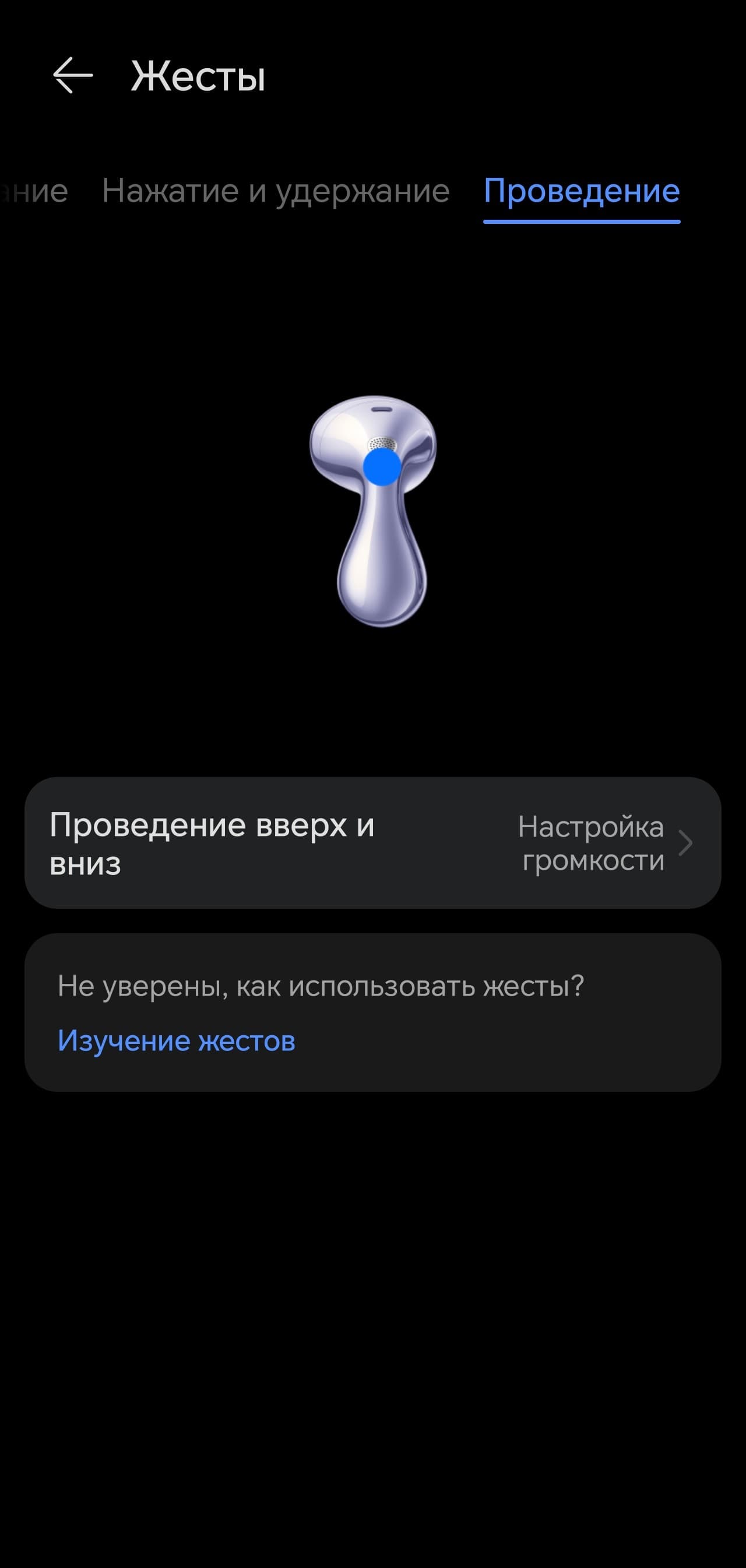The width and height of the screenshot is (746, 1568).
Task: Select the Проведение tab
Action: [x=581, y=191]
